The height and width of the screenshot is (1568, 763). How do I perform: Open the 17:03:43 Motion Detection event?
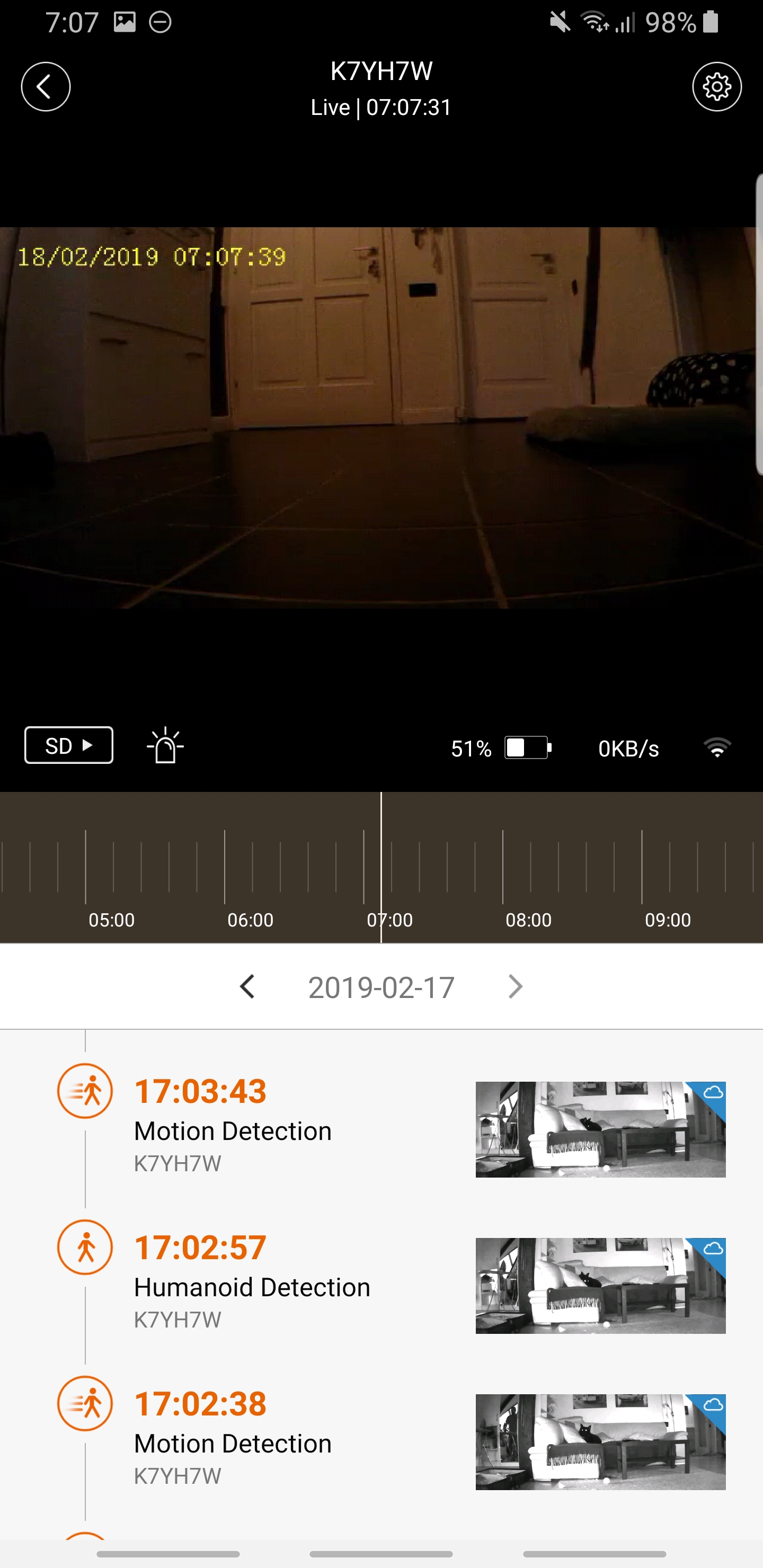point(381,1130)
